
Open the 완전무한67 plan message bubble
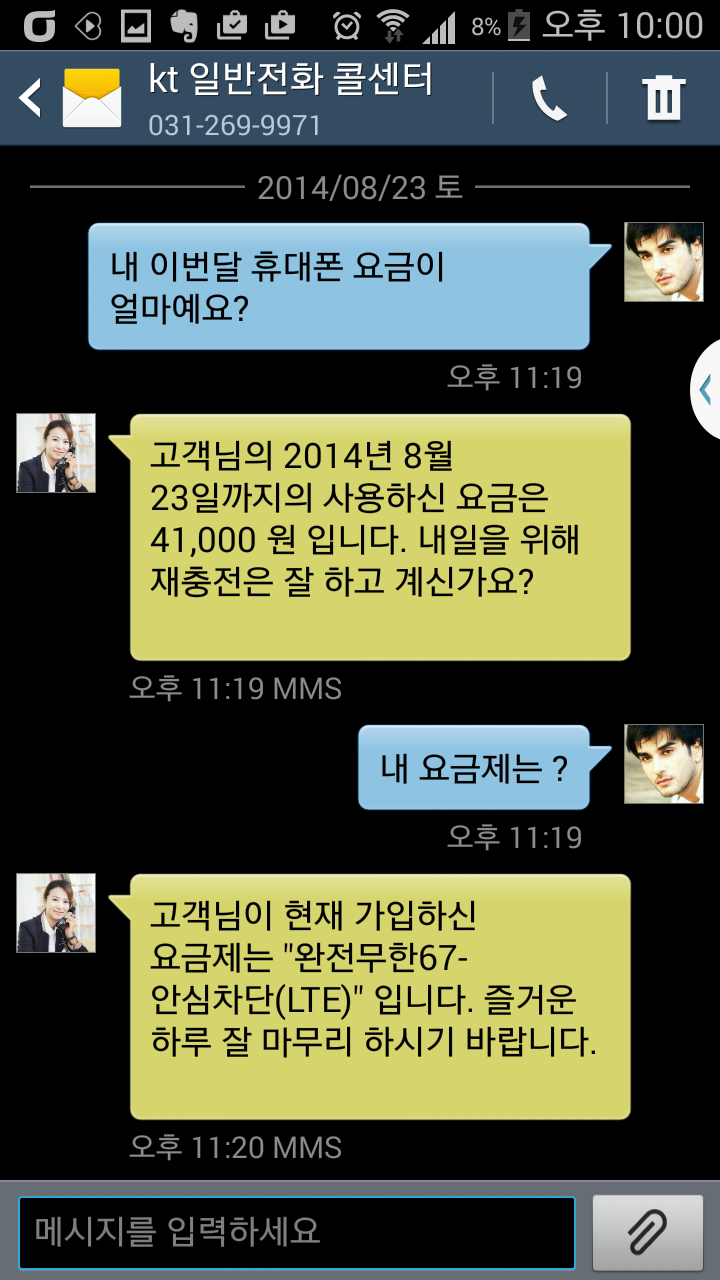[x=380, y=996]
